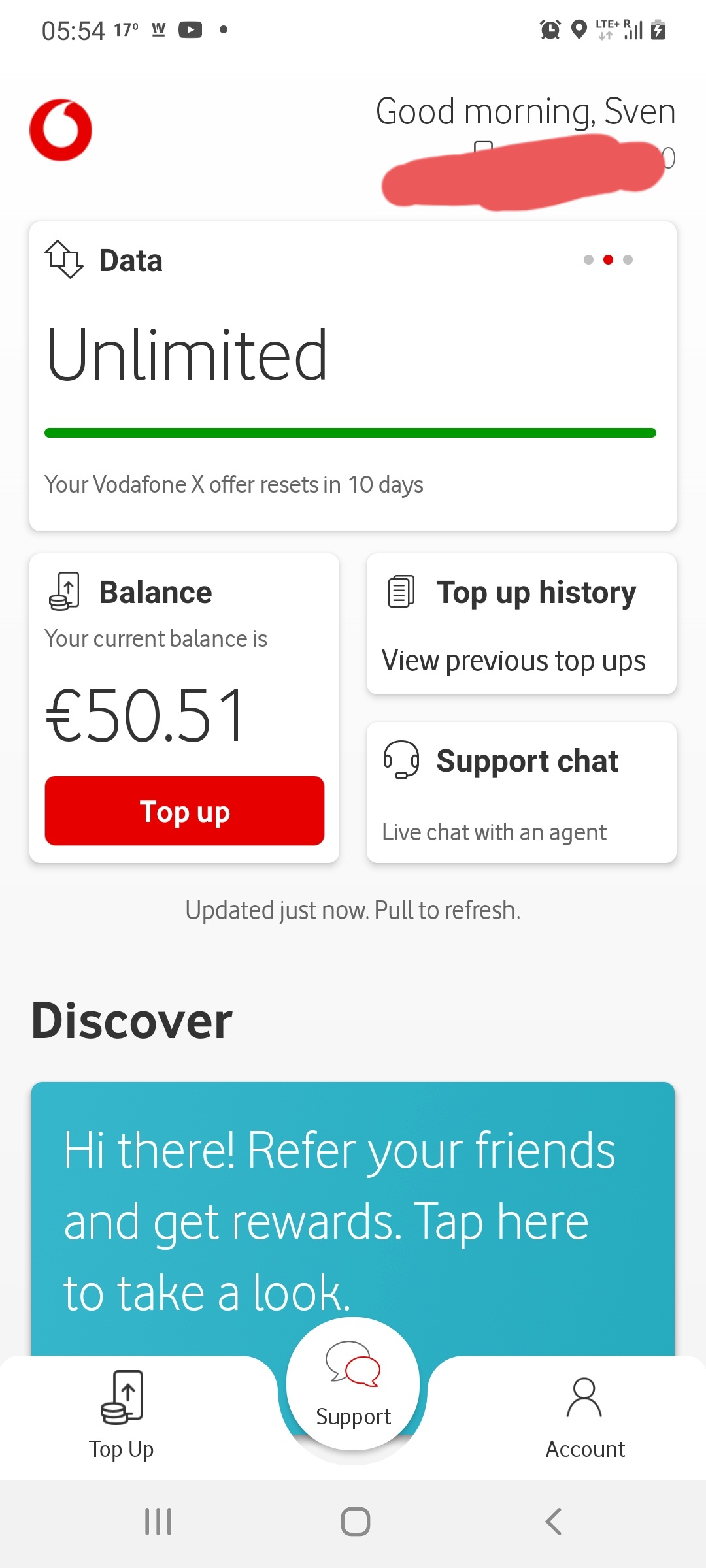Open the refer your friends banner
The height and width of the screenshot is (1568, 706).
tap(353, 1218)
